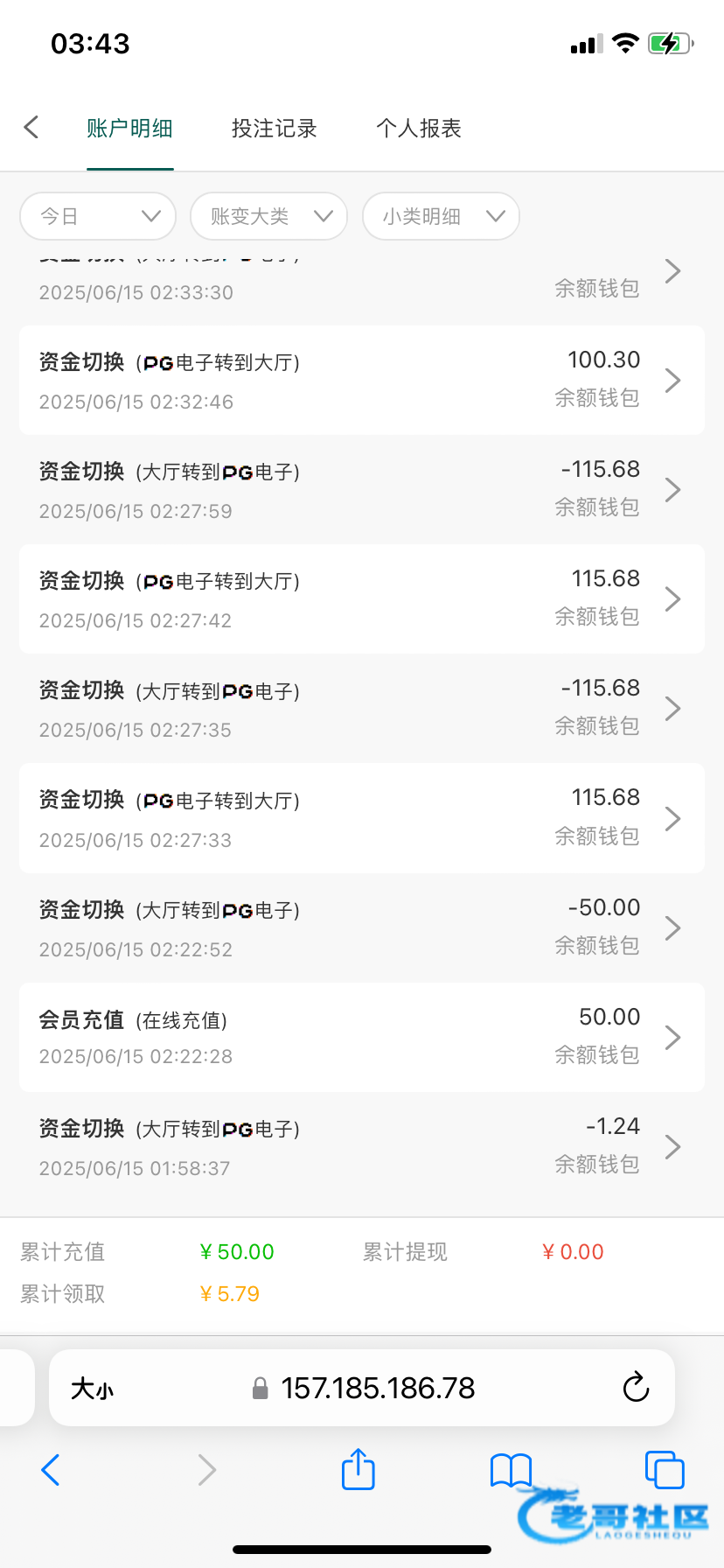This screenshot has width=724, height=1568.
Task: Reload the page in Safari
Action: coord(636,1387)
